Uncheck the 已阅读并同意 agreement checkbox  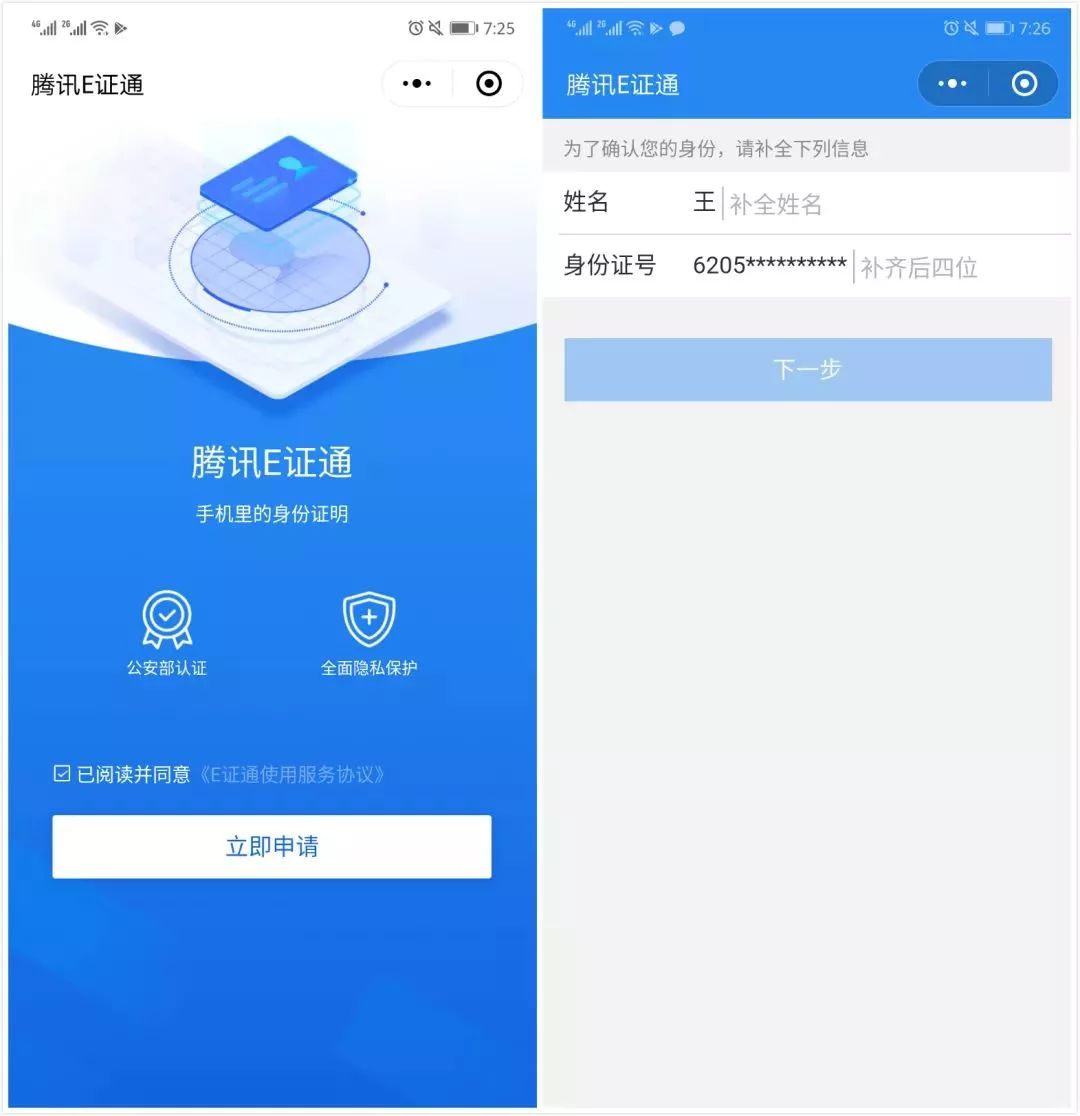(62, 774)
